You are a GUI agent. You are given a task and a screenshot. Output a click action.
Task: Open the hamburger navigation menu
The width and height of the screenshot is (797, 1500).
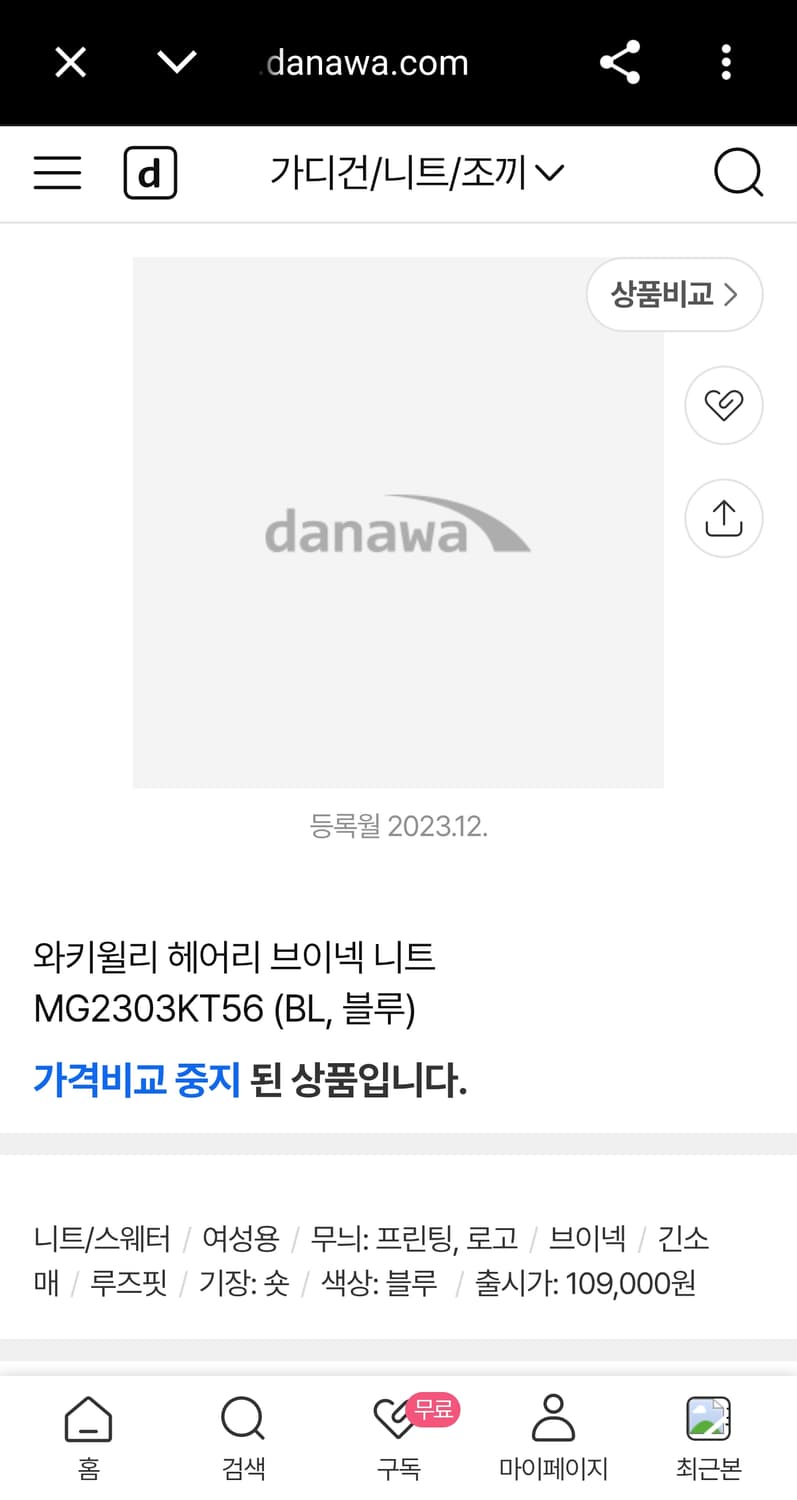click(x=57, y=172)
